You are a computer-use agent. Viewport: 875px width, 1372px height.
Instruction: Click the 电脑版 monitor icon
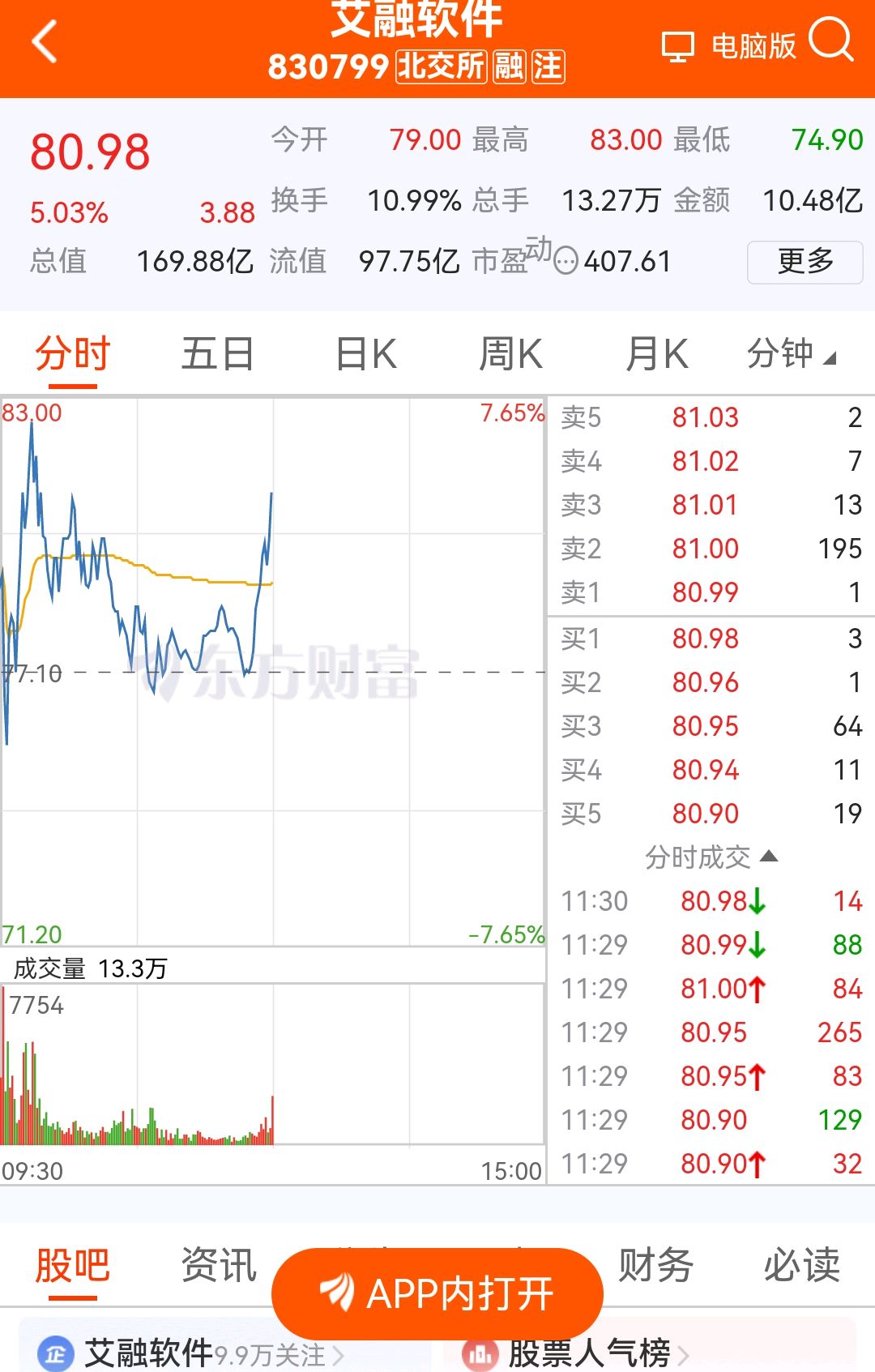(x=677, y=45)
